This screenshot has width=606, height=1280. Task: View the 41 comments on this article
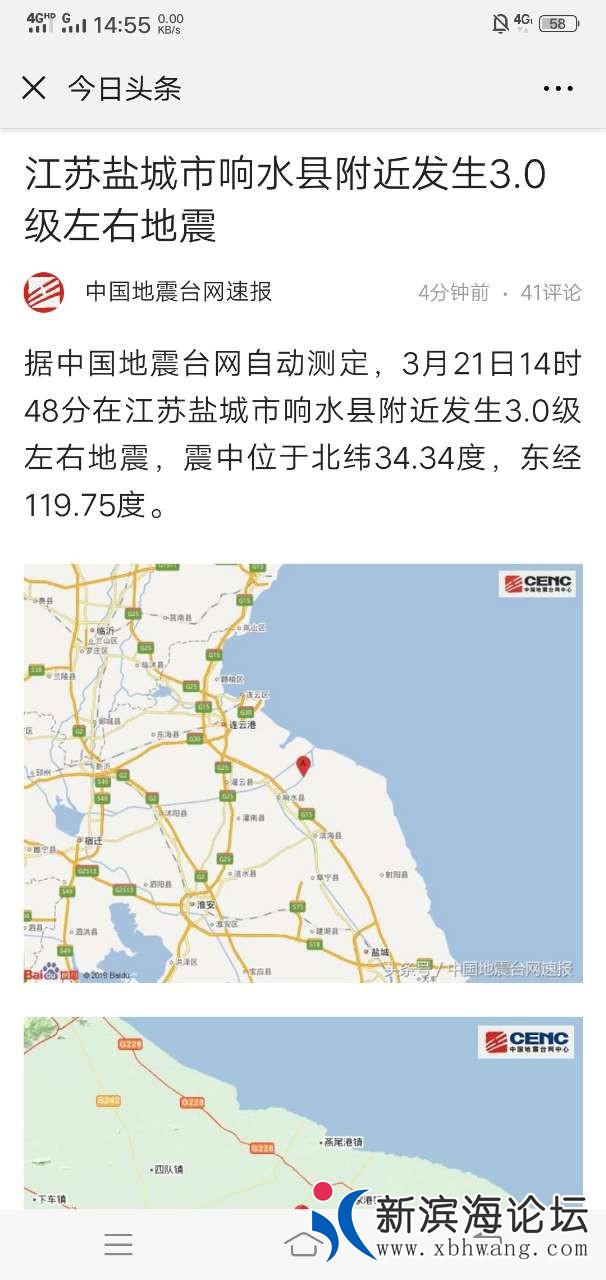550,292
